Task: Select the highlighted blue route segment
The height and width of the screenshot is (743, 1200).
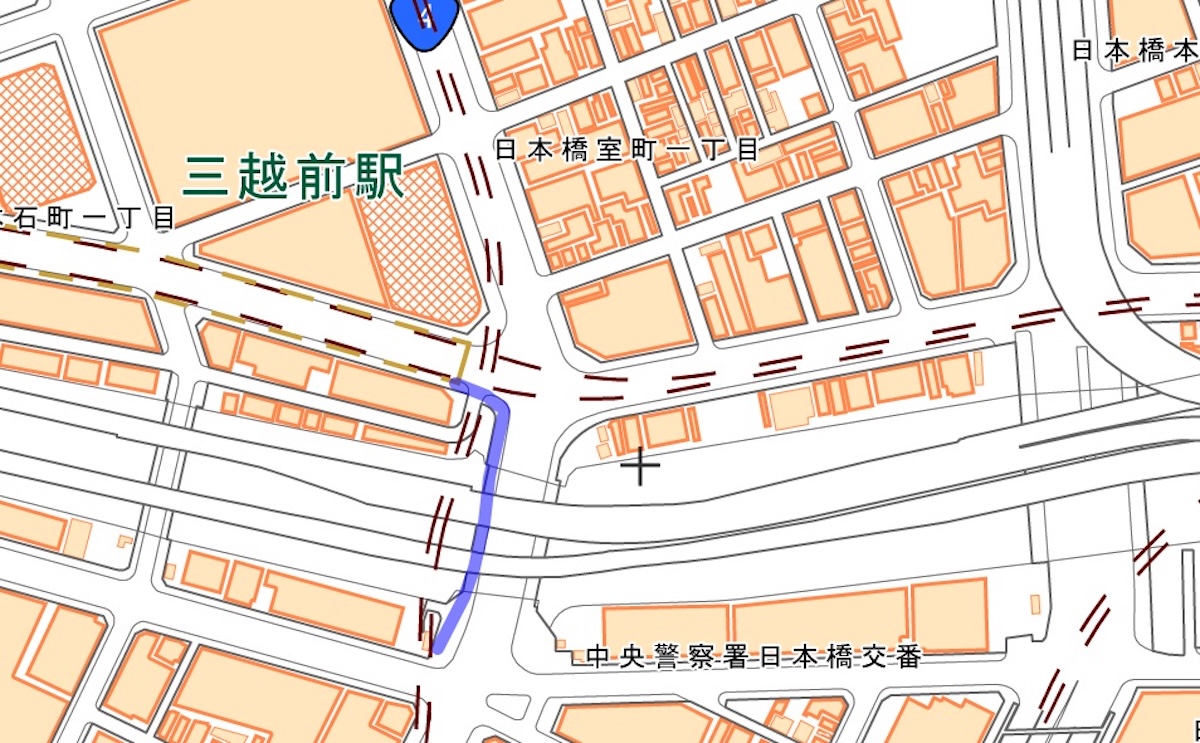Action: pos(488,500)
